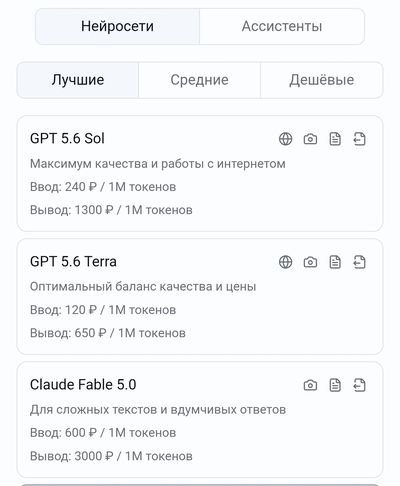
Task: Switch to the Дешёвые category
Action: pyautogui.click(x=322, y=80)
